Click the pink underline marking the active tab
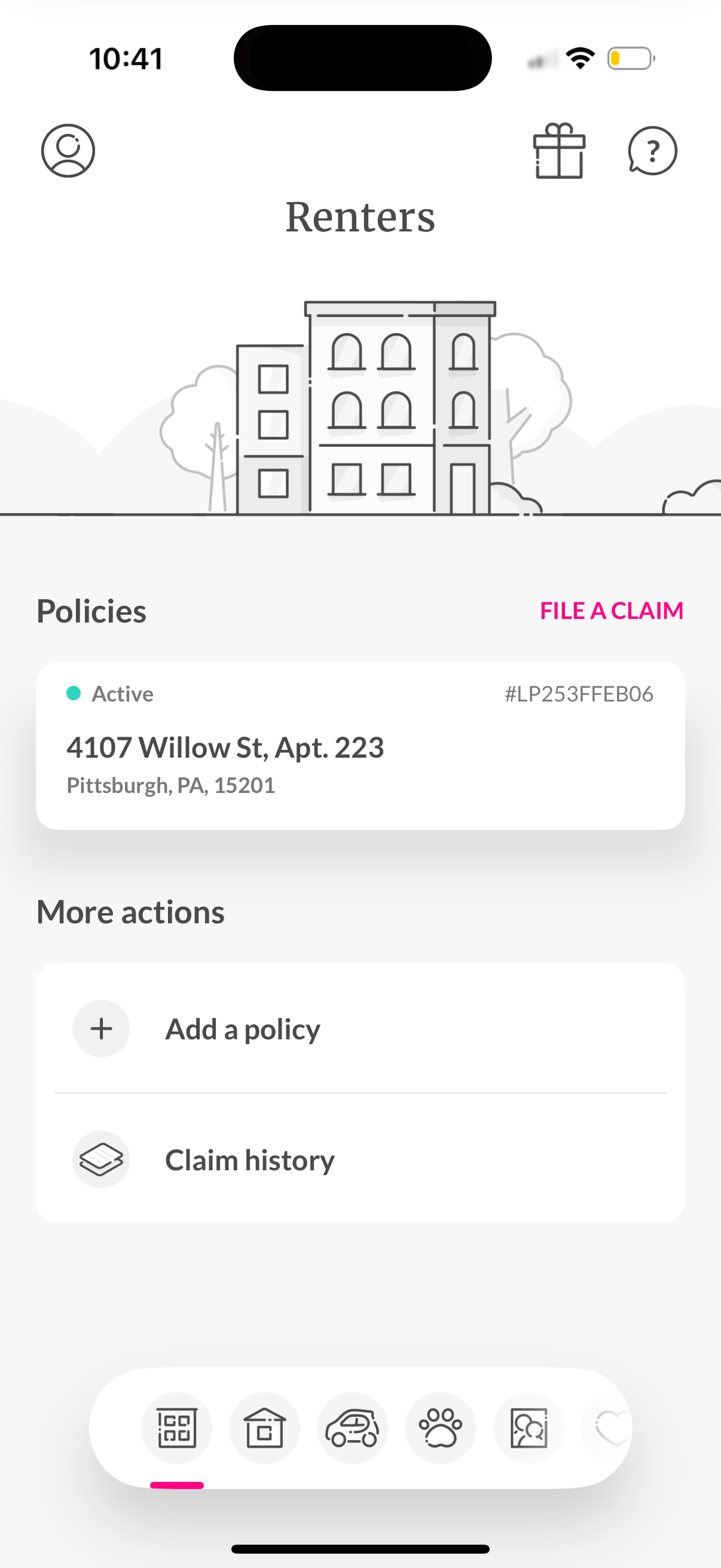Screen dimensions: 721x1568 click(x=177, y=1485)
